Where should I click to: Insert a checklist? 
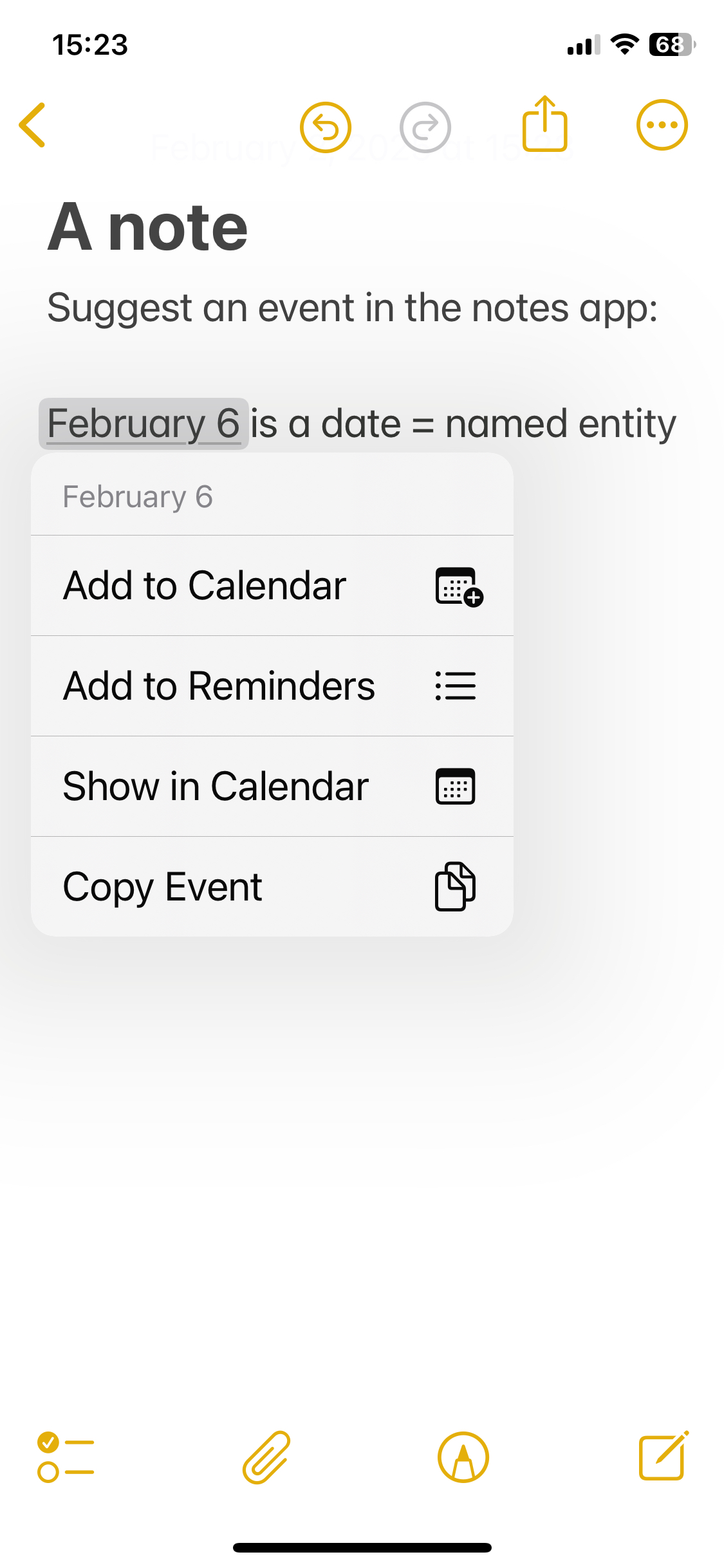click(66, 1457)
